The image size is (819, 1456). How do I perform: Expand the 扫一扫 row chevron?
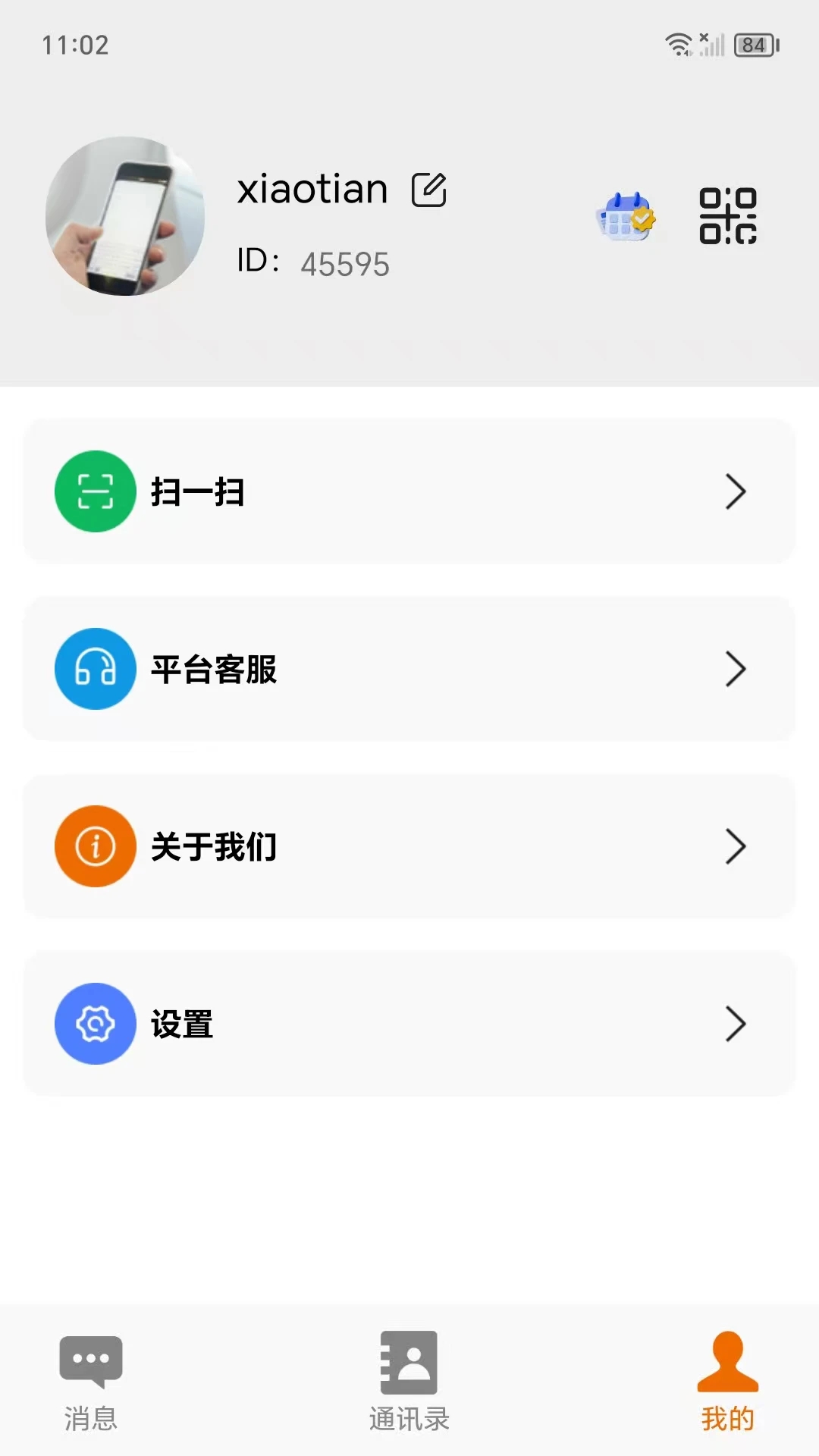pyautogui.click(x=734, y=491)
